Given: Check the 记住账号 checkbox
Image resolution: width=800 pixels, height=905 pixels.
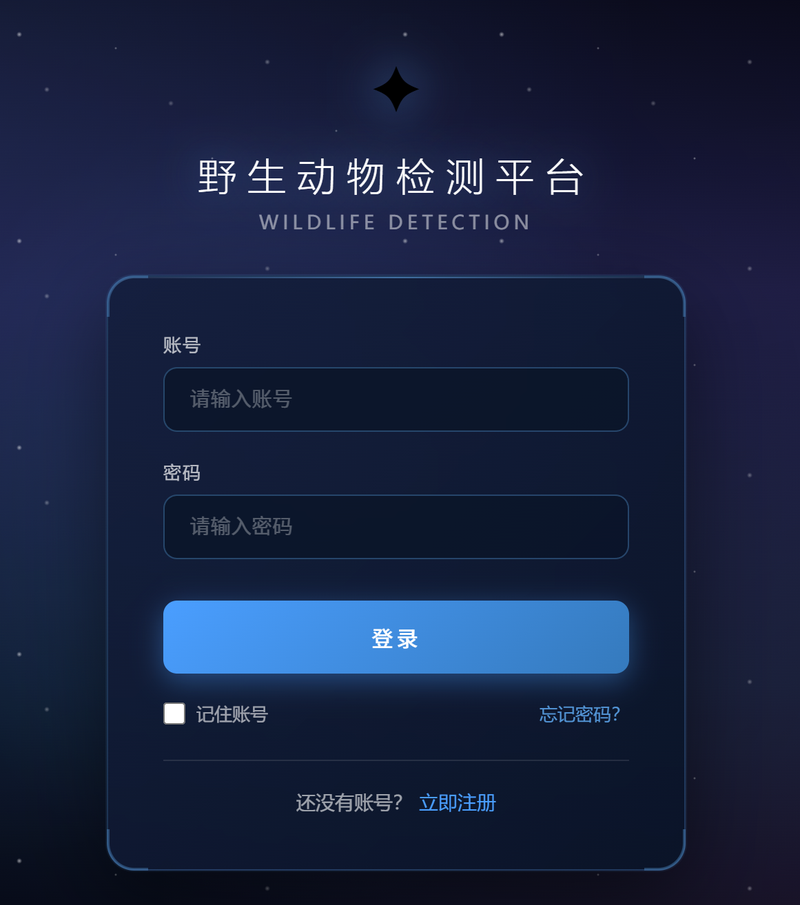Looking at the screenshot, I should [x=174, y=713].
